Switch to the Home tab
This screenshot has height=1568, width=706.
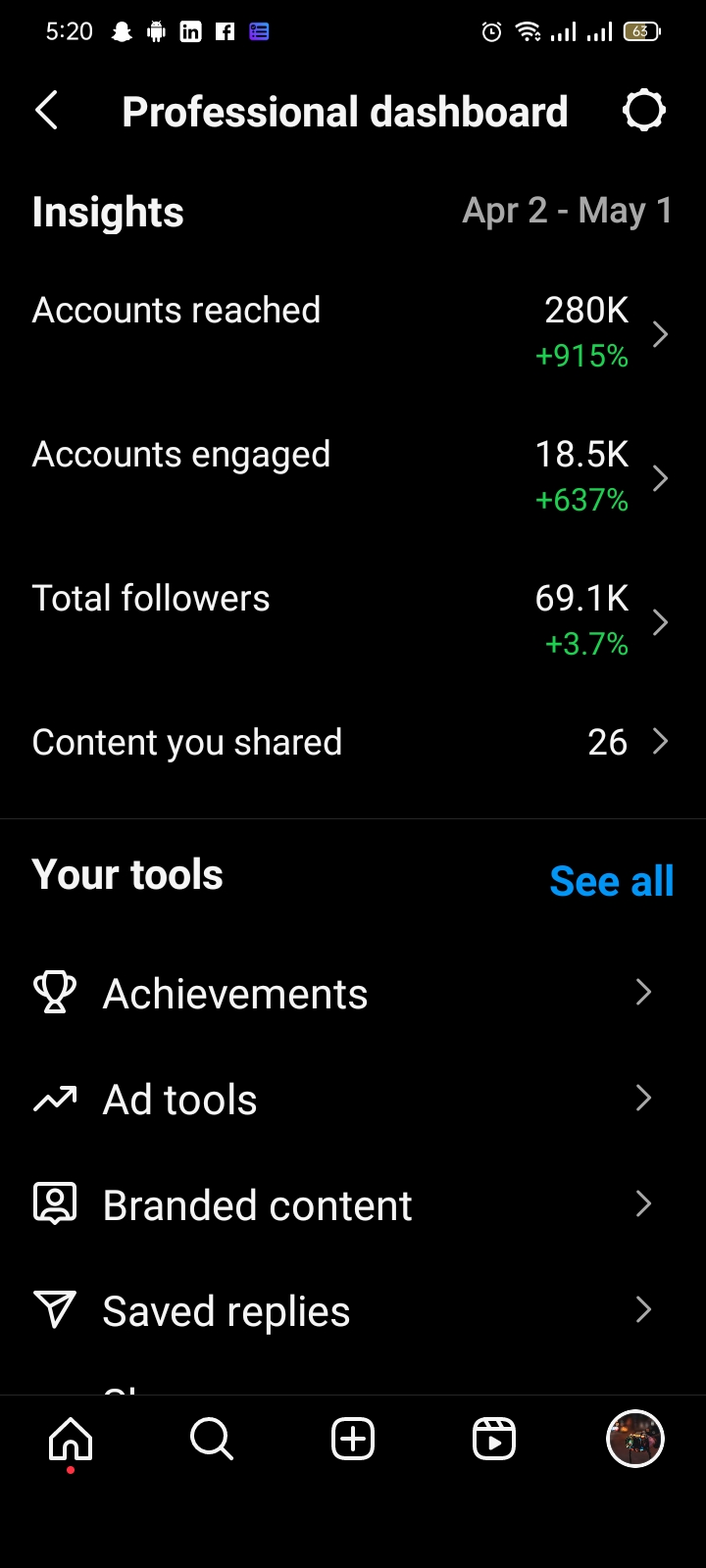tap(71, 1440)
